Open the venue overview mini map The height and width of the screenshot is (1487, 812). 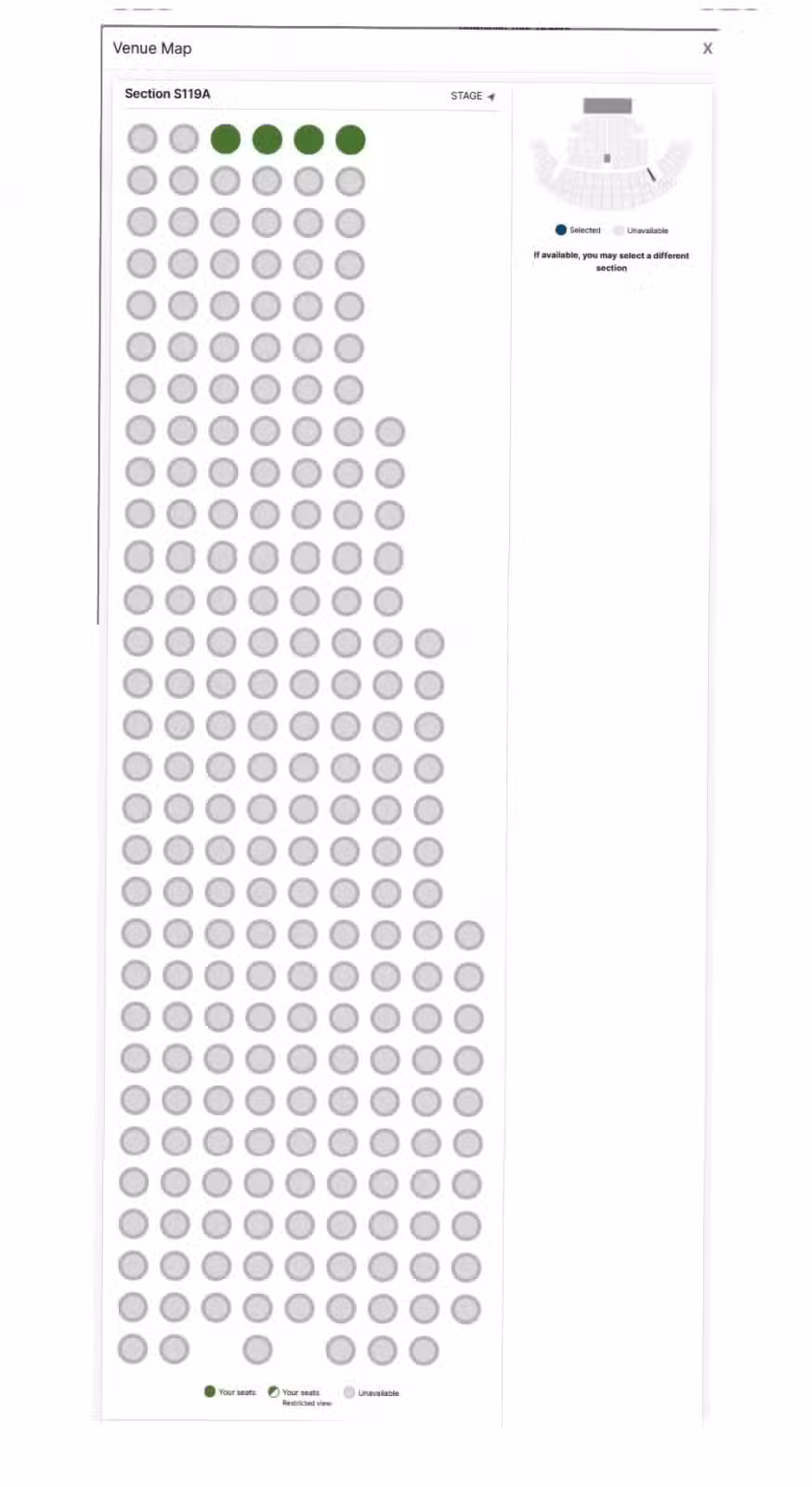(x=610, y=151)
